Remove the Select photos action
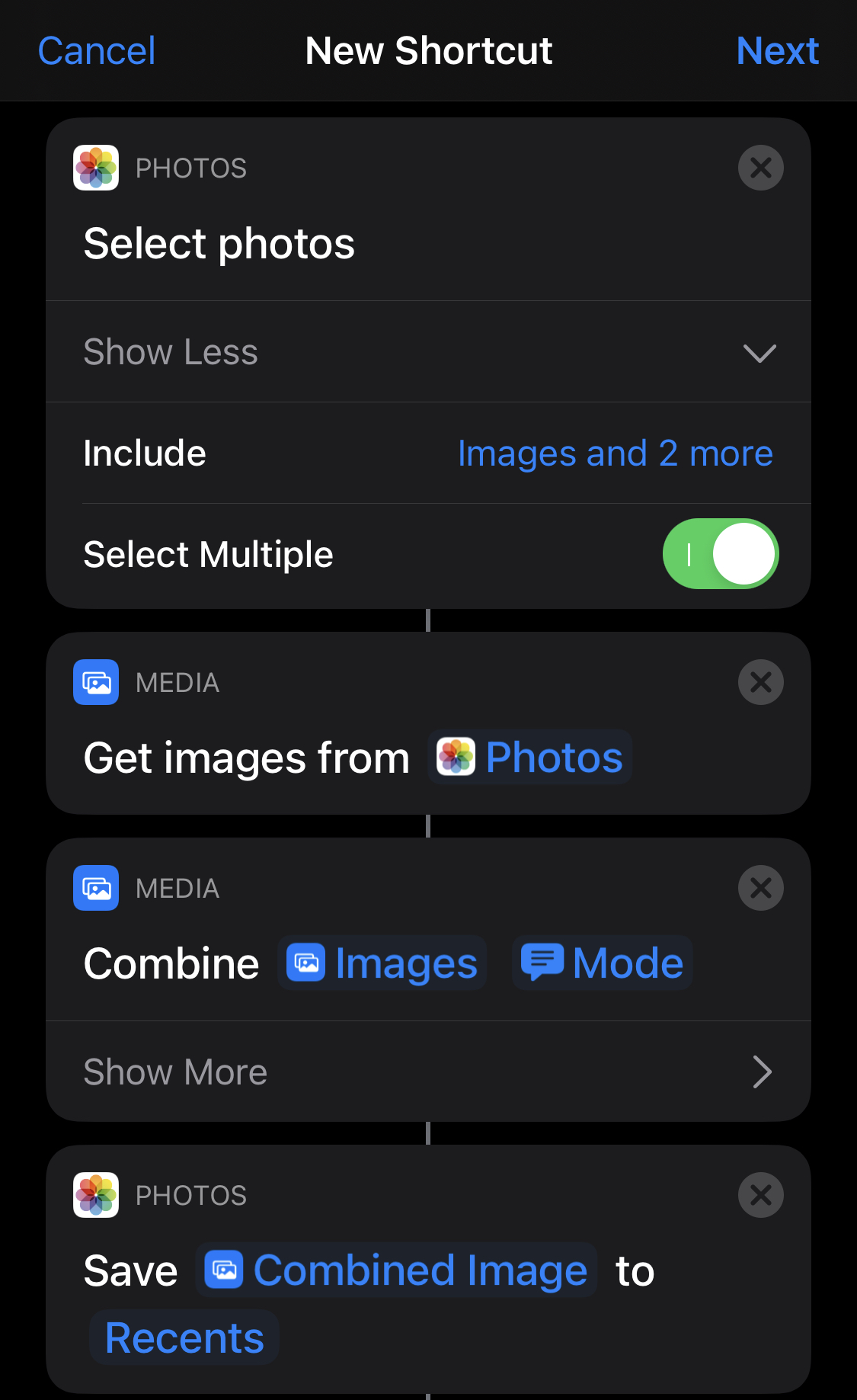Screen dimensions: 857x1400 760,168
